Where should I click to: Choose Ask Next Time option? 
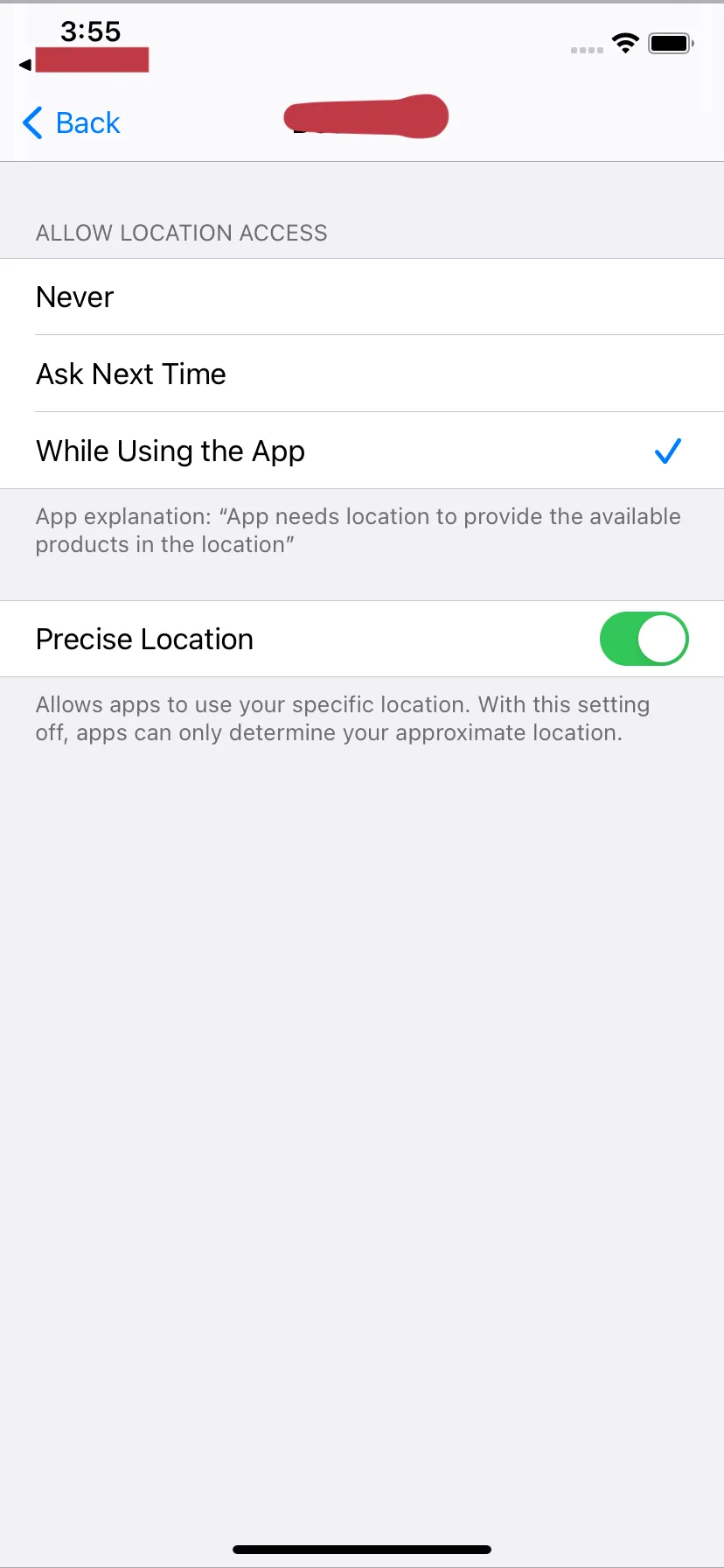362,374
